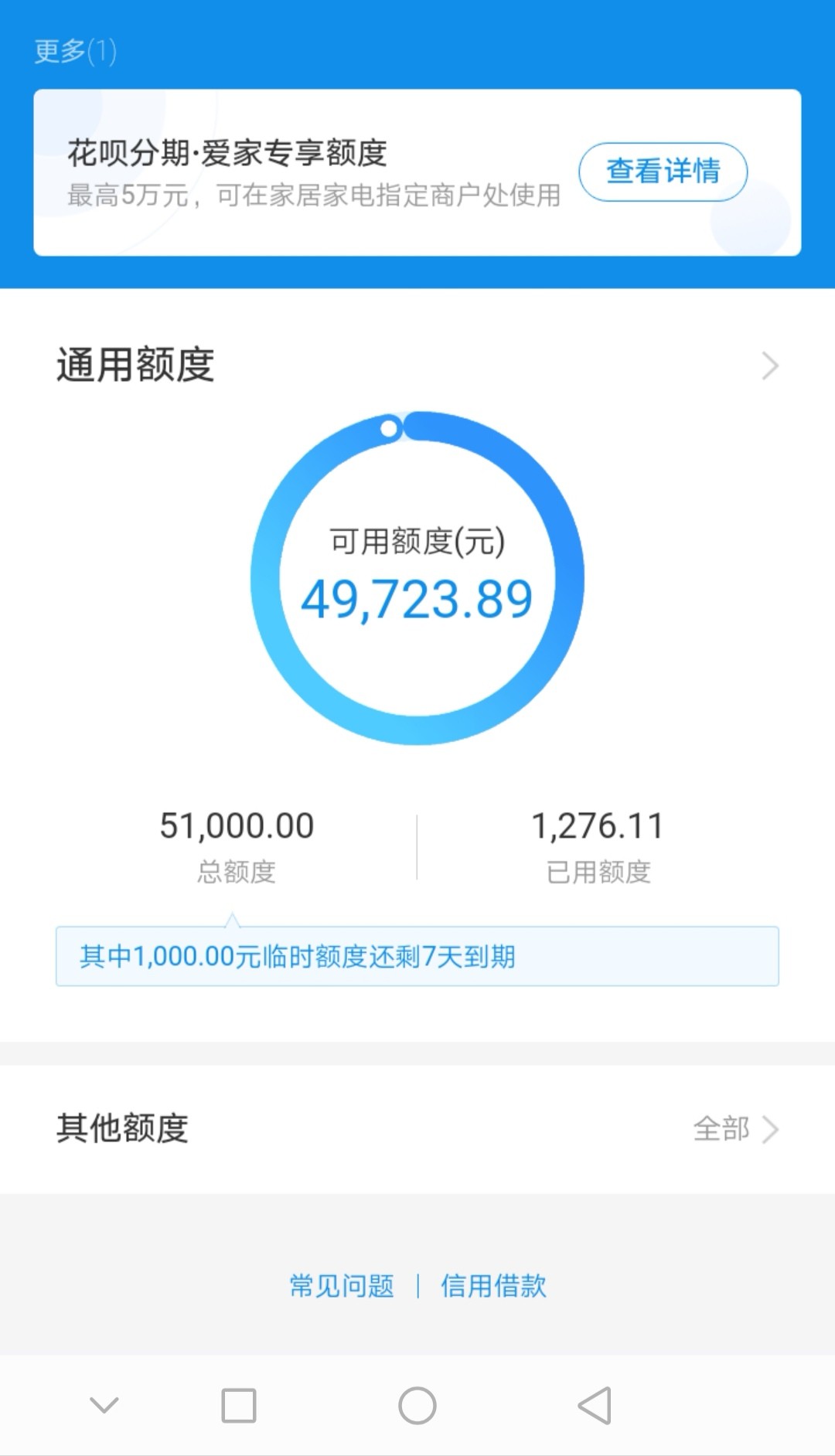Open the 常见问题 link
Screen dimensions: 835x1456
pos(342,1286)
